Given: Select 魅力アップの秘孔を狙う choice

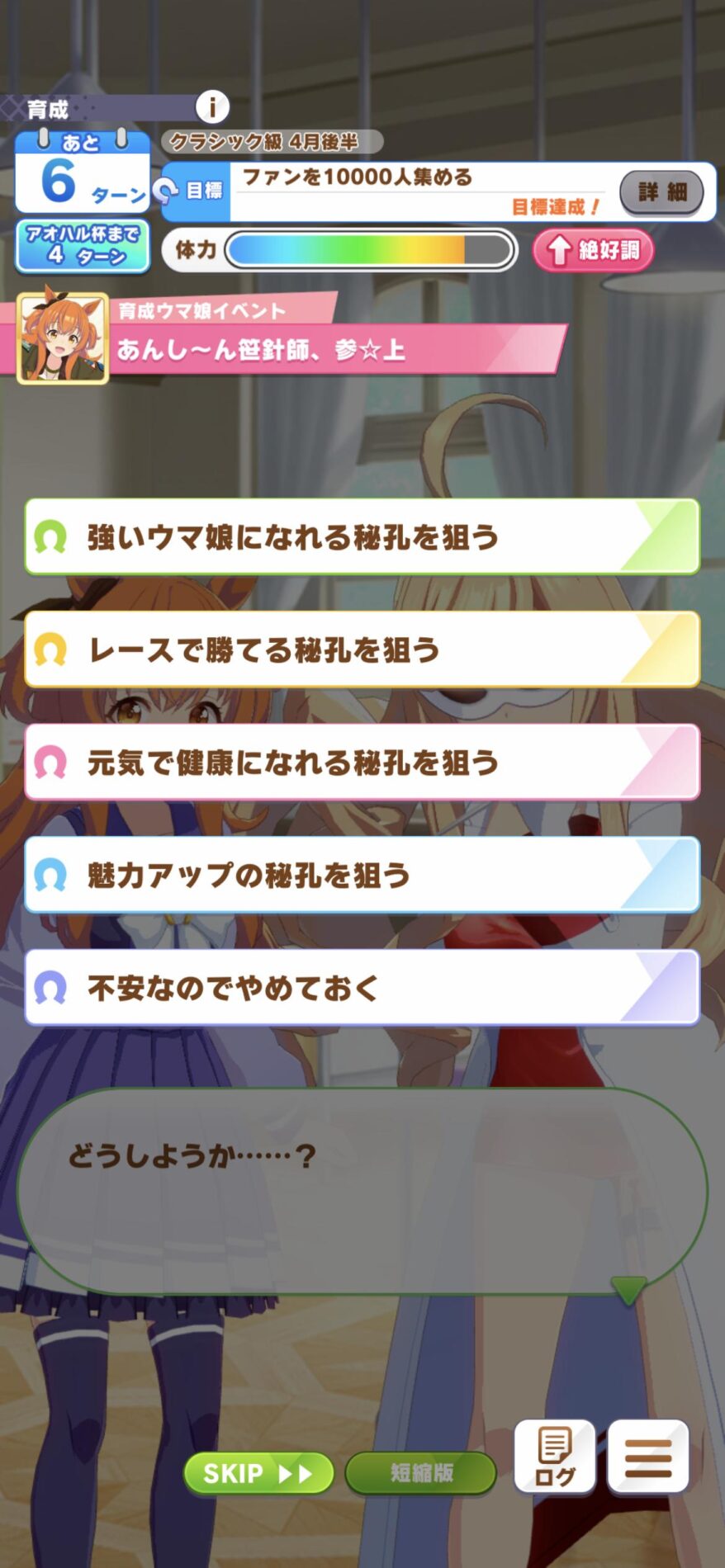Looking at the screenshot, I should [x=362, y=875].
